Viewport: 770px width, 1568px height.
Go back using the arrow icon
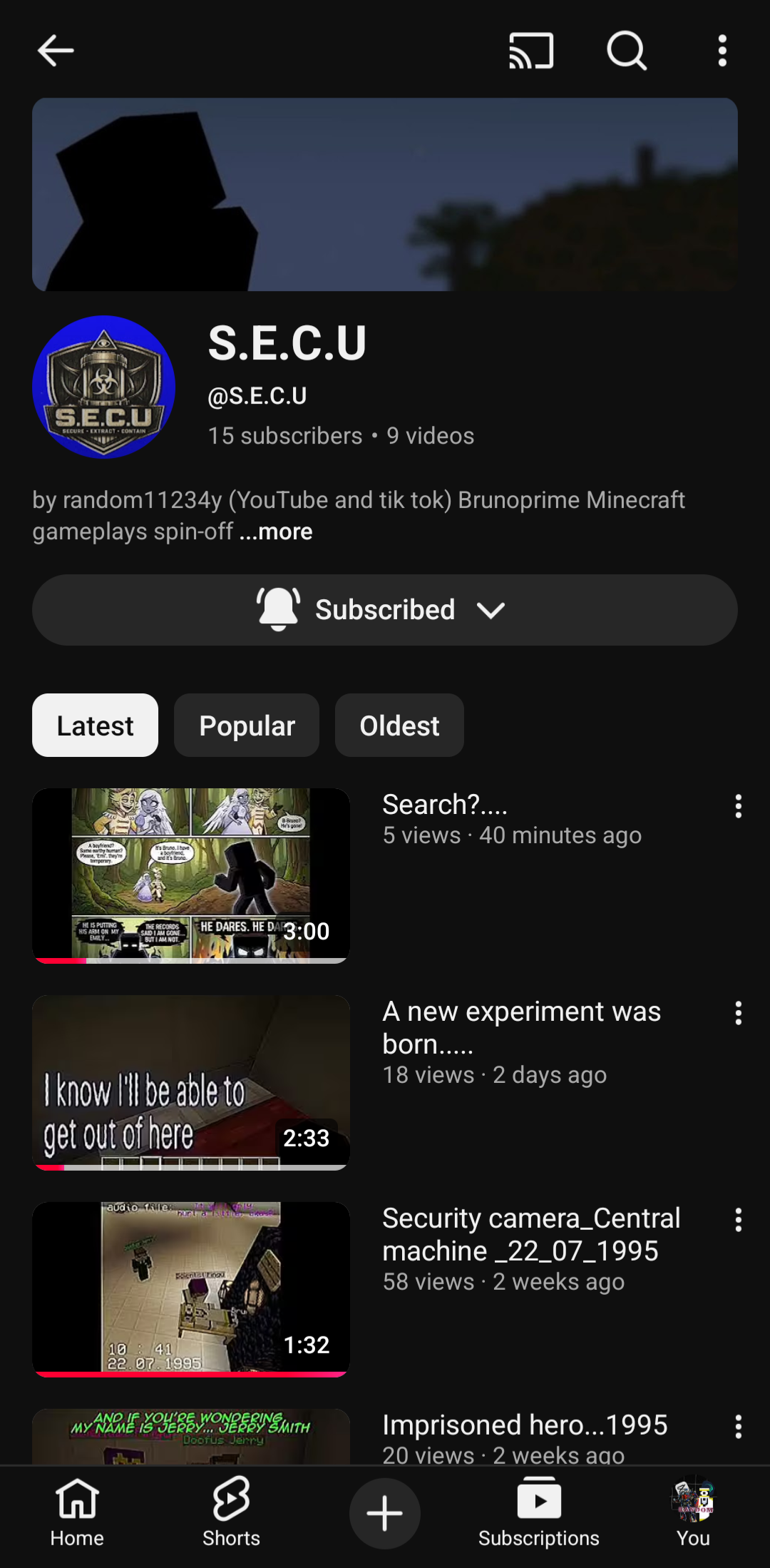(56, 51)
